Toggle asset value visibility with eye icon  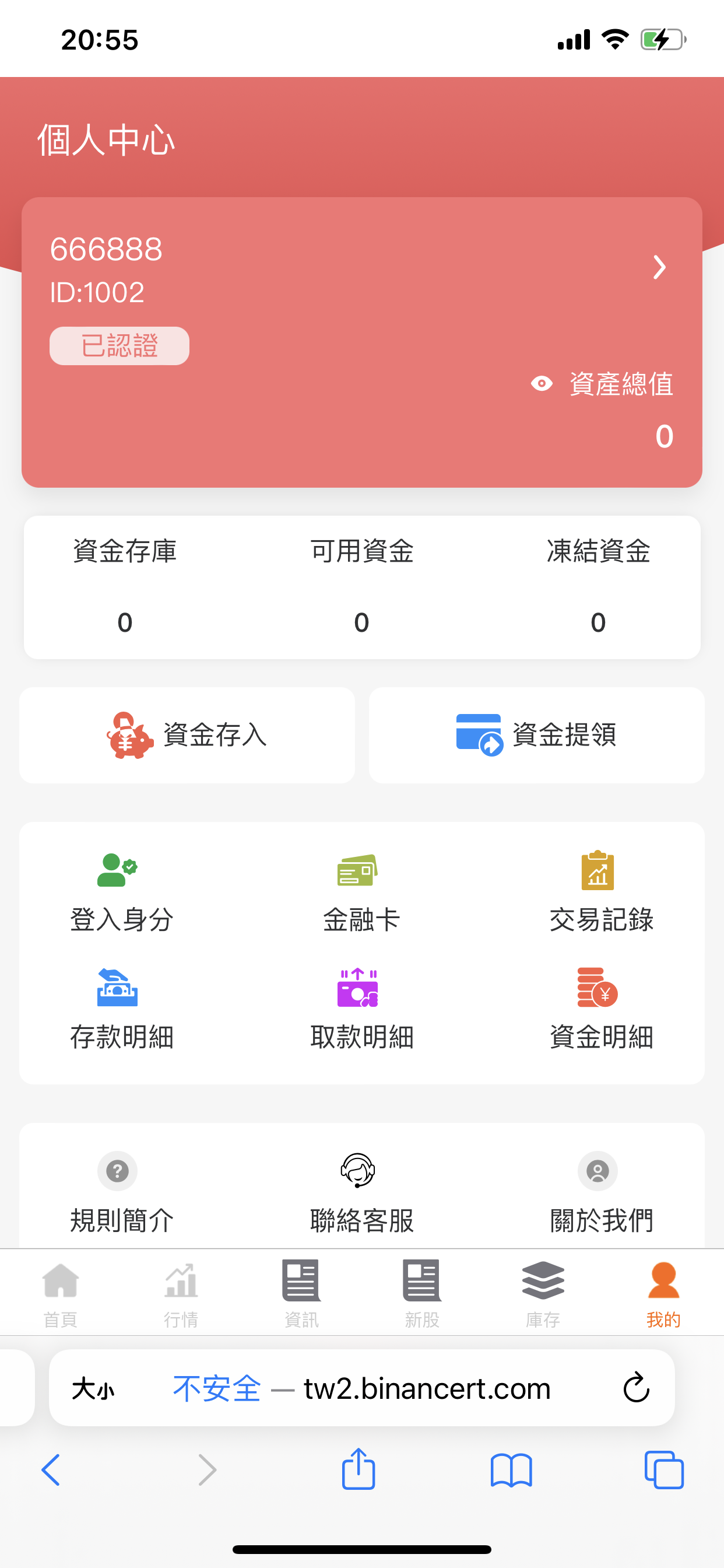point(542,384)
